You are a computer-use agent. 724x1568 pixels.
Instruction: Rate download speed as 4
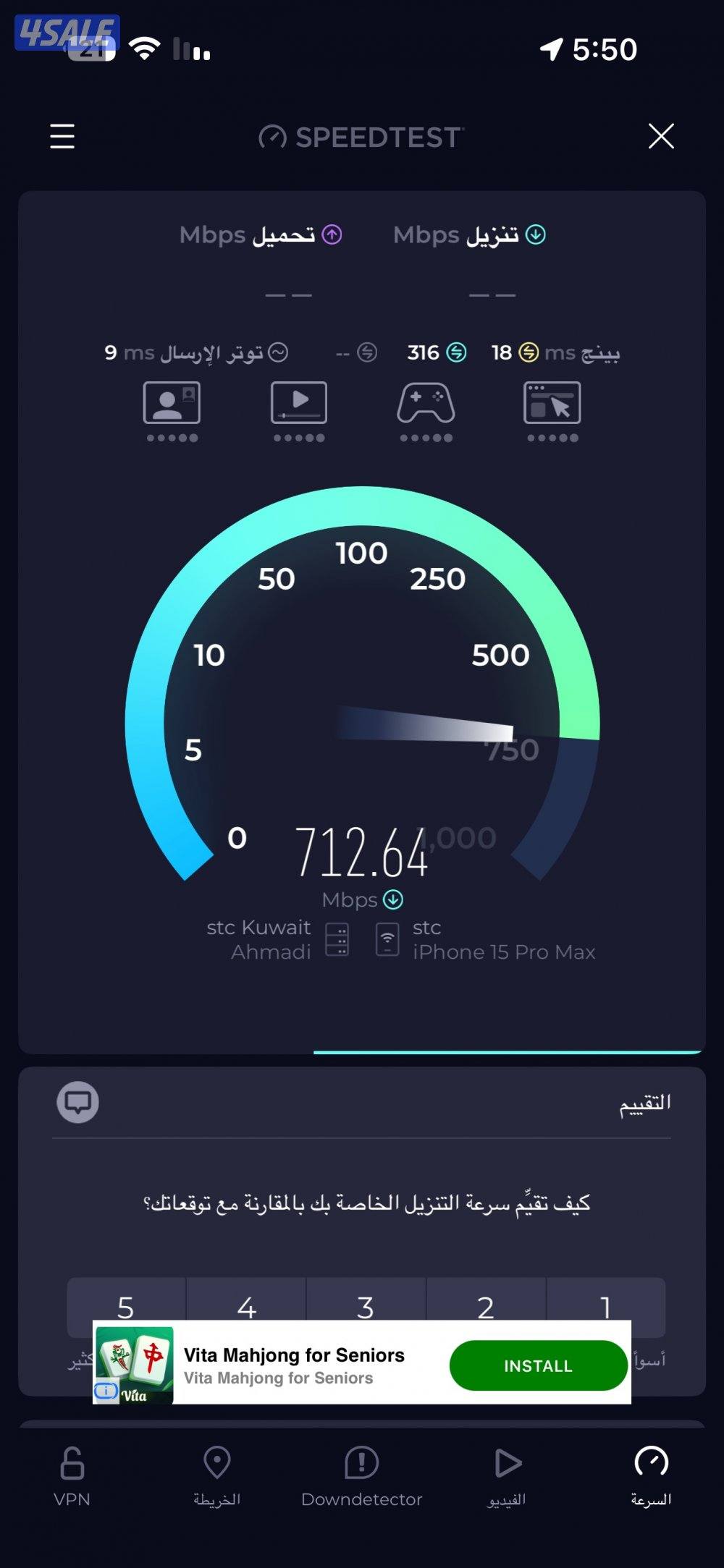246,1302
